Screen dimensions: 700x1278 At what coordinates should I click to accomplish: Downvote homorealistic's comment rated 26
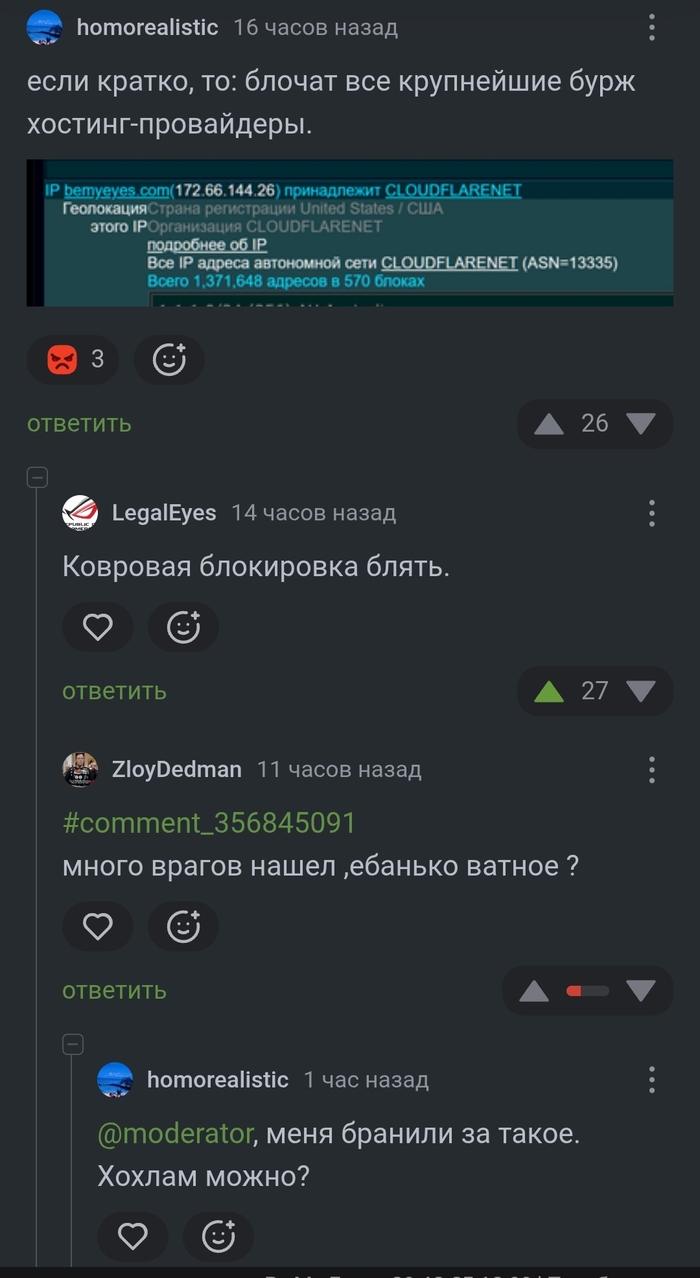[640, 424]
